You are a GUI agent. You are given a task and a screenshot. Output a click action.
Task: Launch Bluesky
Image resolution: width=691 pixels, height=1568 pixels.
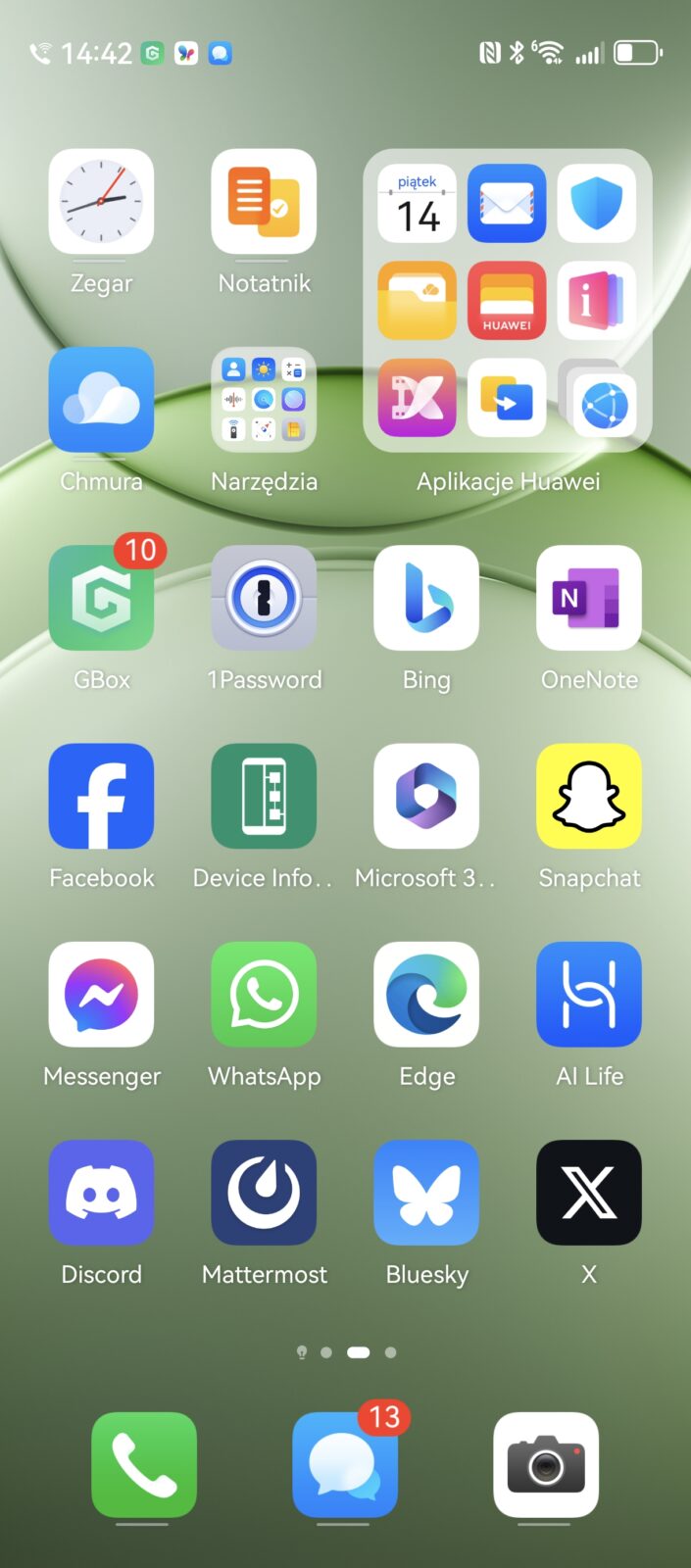click(426, 1193)
